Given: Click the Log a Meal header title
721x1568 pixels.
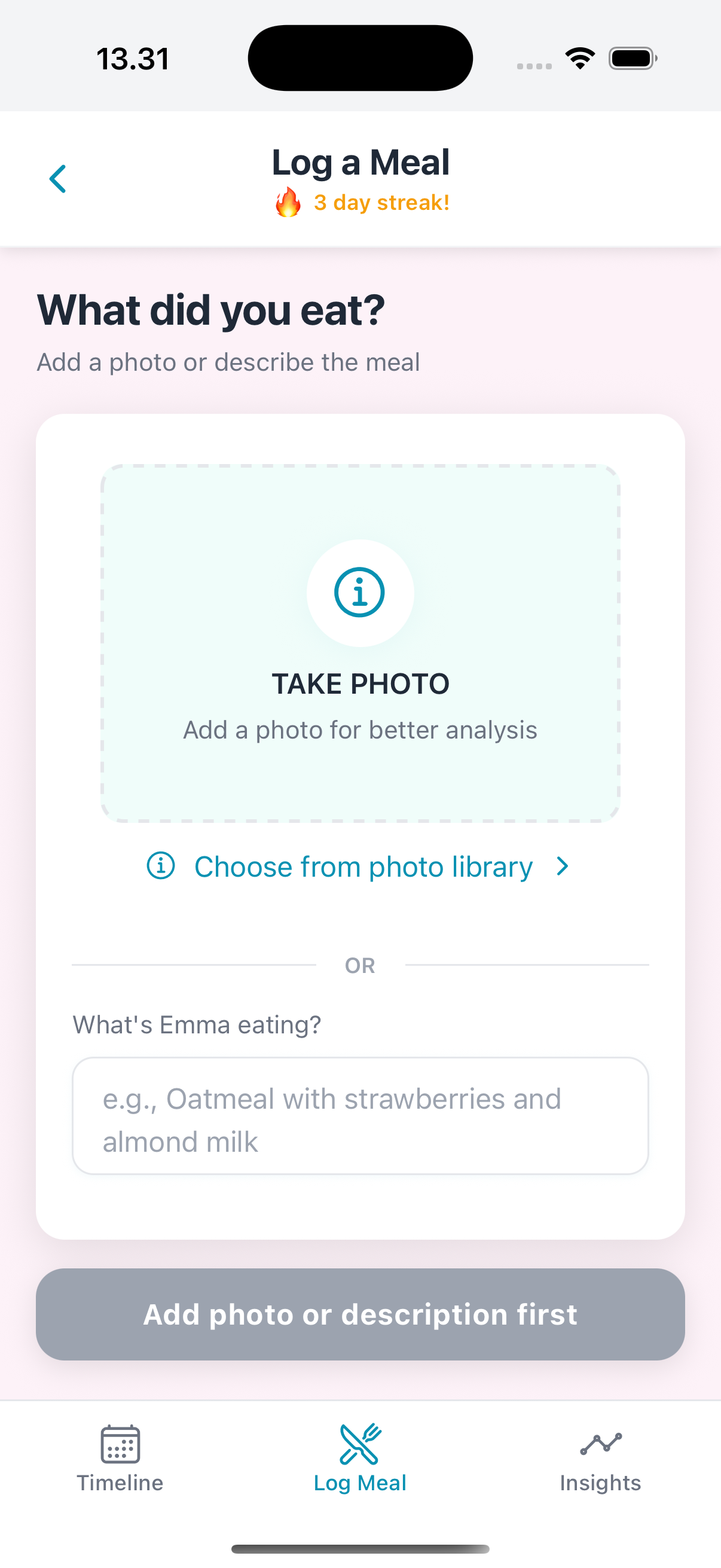Looking at the screenshot, I should point(360,161).
